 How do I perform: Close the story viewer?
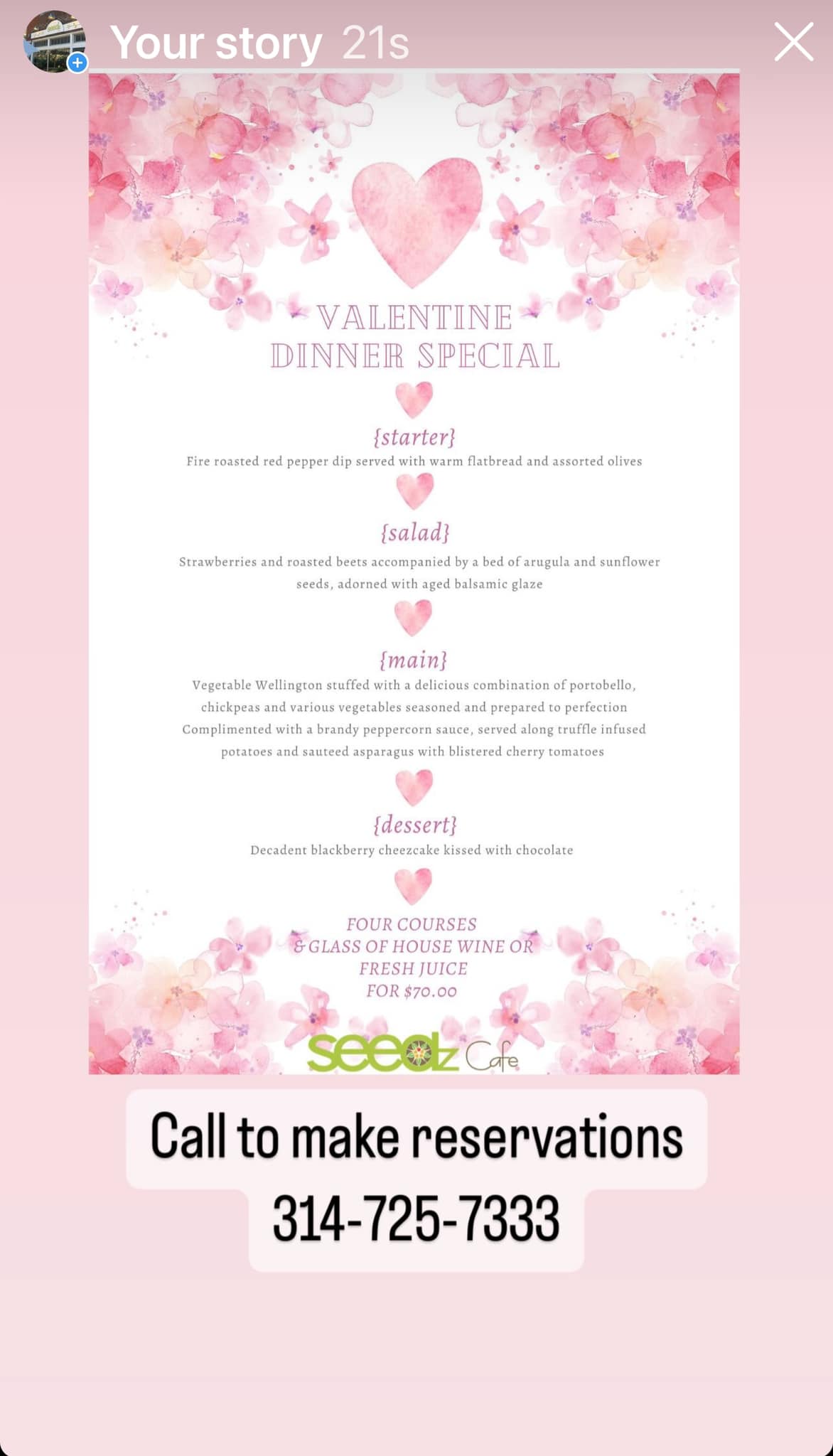click(x=793, y=43)
